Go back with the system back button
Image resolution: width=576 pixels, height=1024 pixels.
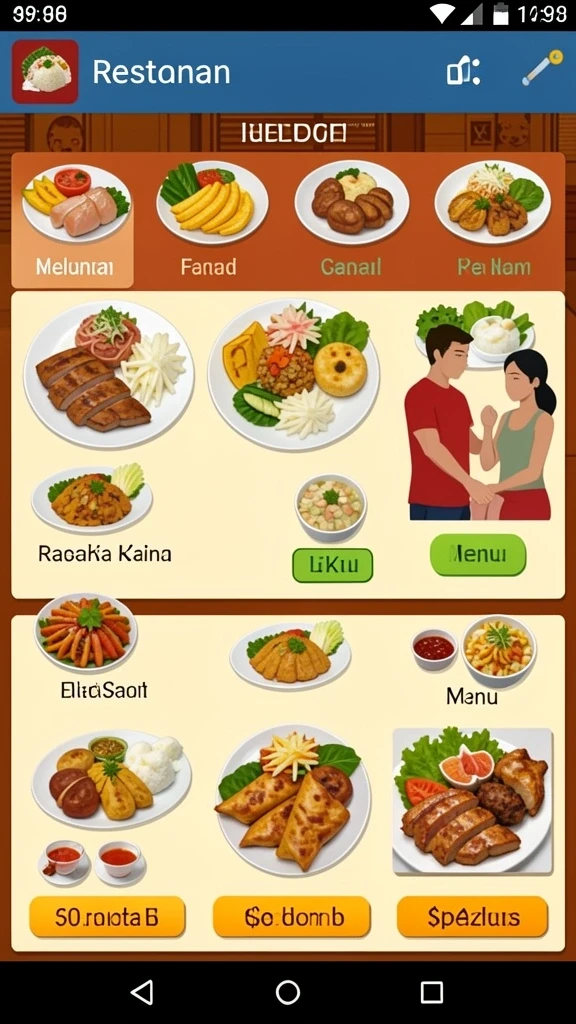pos(143,992)
